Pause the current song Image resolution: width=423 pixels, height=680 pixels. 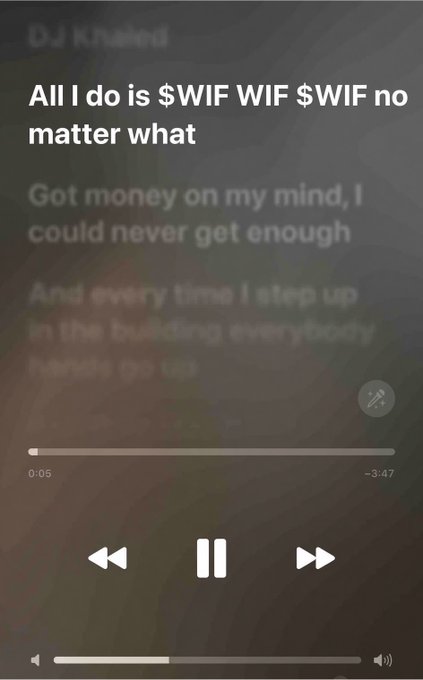[x=211, y=558]
